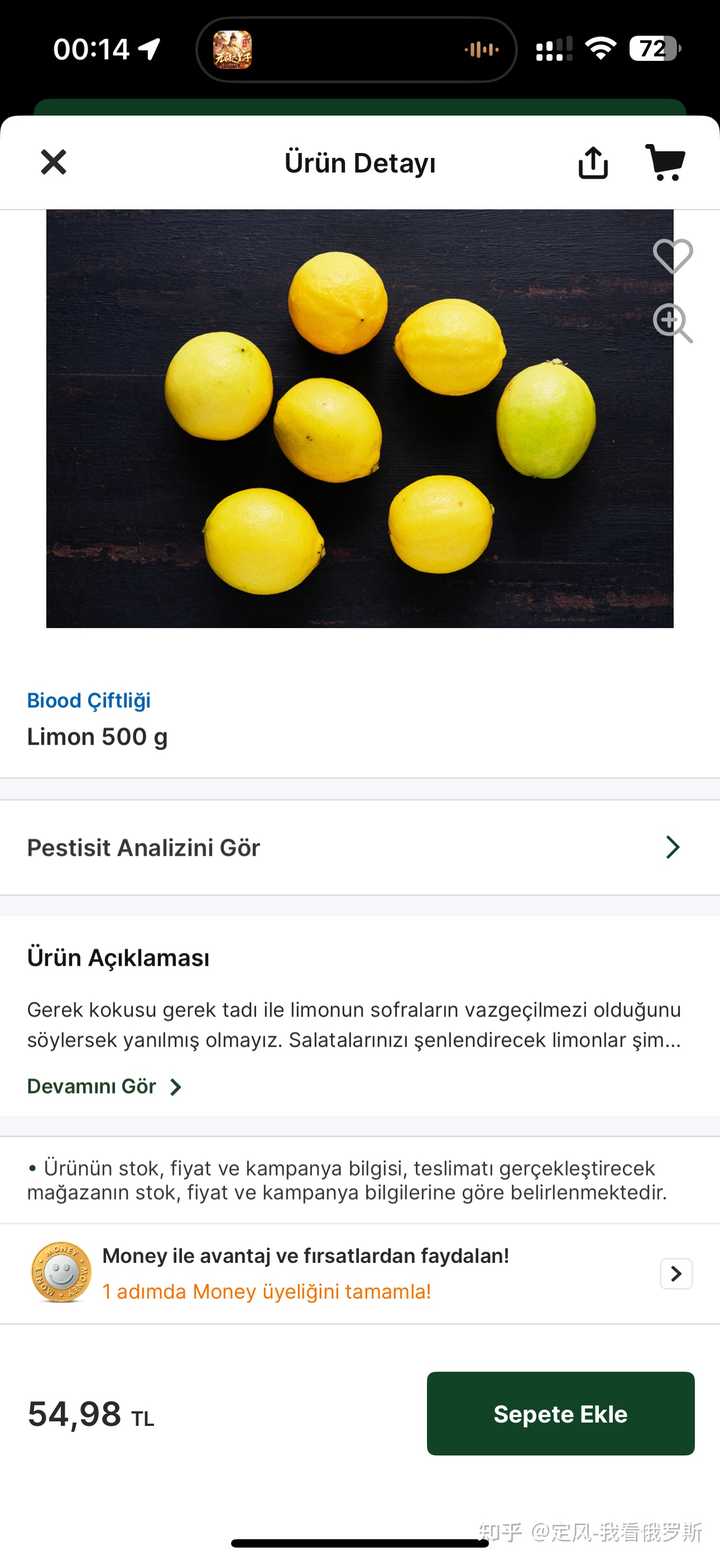720x1561 pixels.
Task: Close the Ürün Detayı page
Action: (x=53, y=162)
